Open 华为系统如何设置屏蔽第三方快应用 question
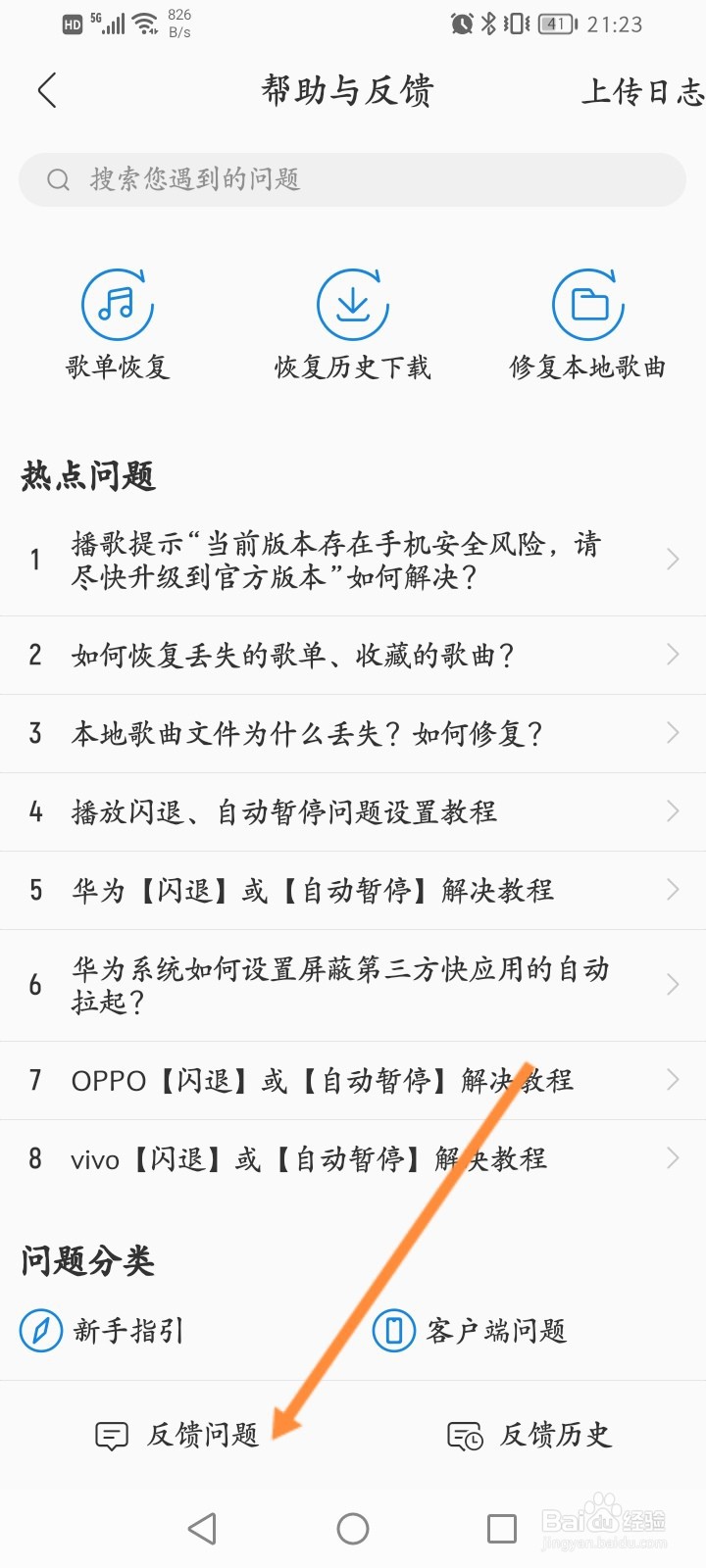706x1568 pixels. click(353, 985)
